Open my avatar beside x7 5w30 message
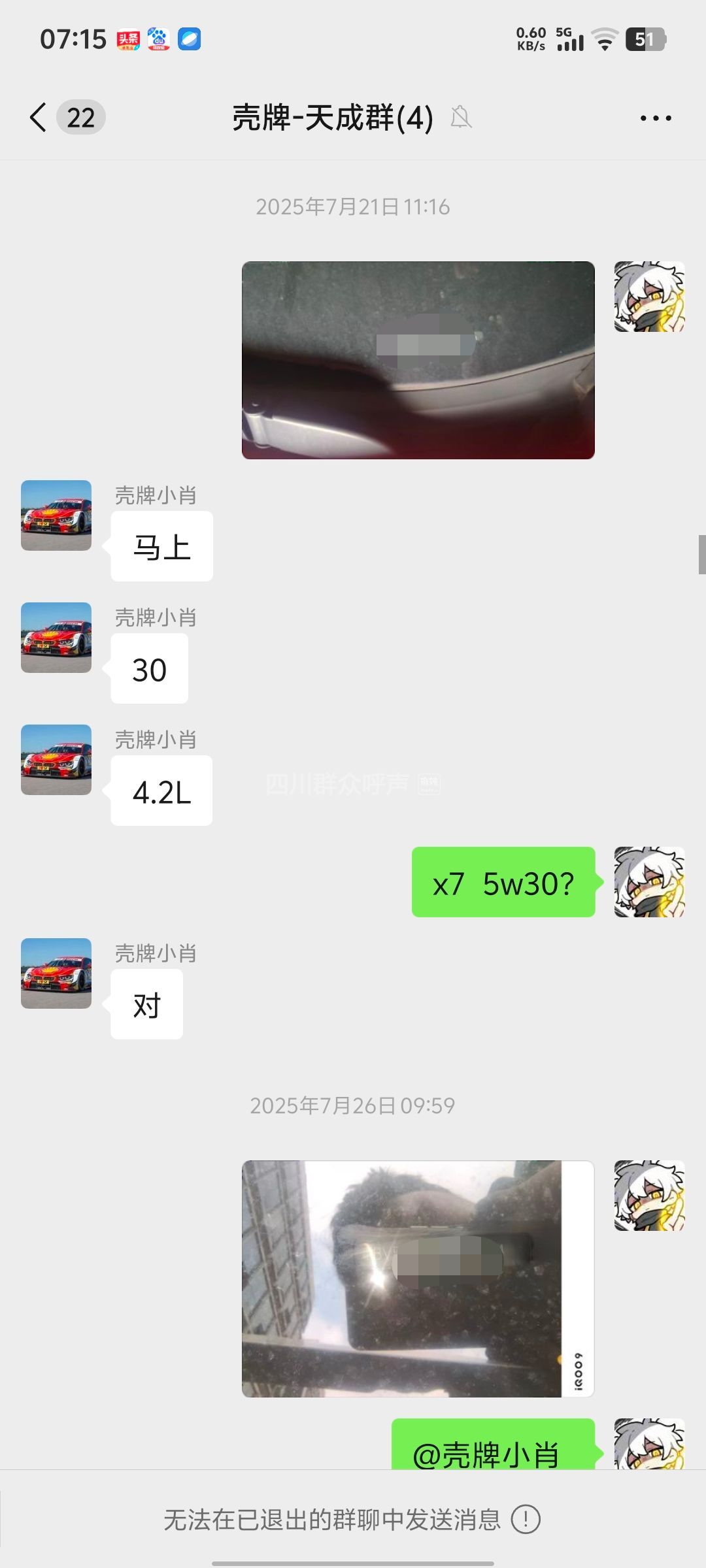 [x=648, y=882]
